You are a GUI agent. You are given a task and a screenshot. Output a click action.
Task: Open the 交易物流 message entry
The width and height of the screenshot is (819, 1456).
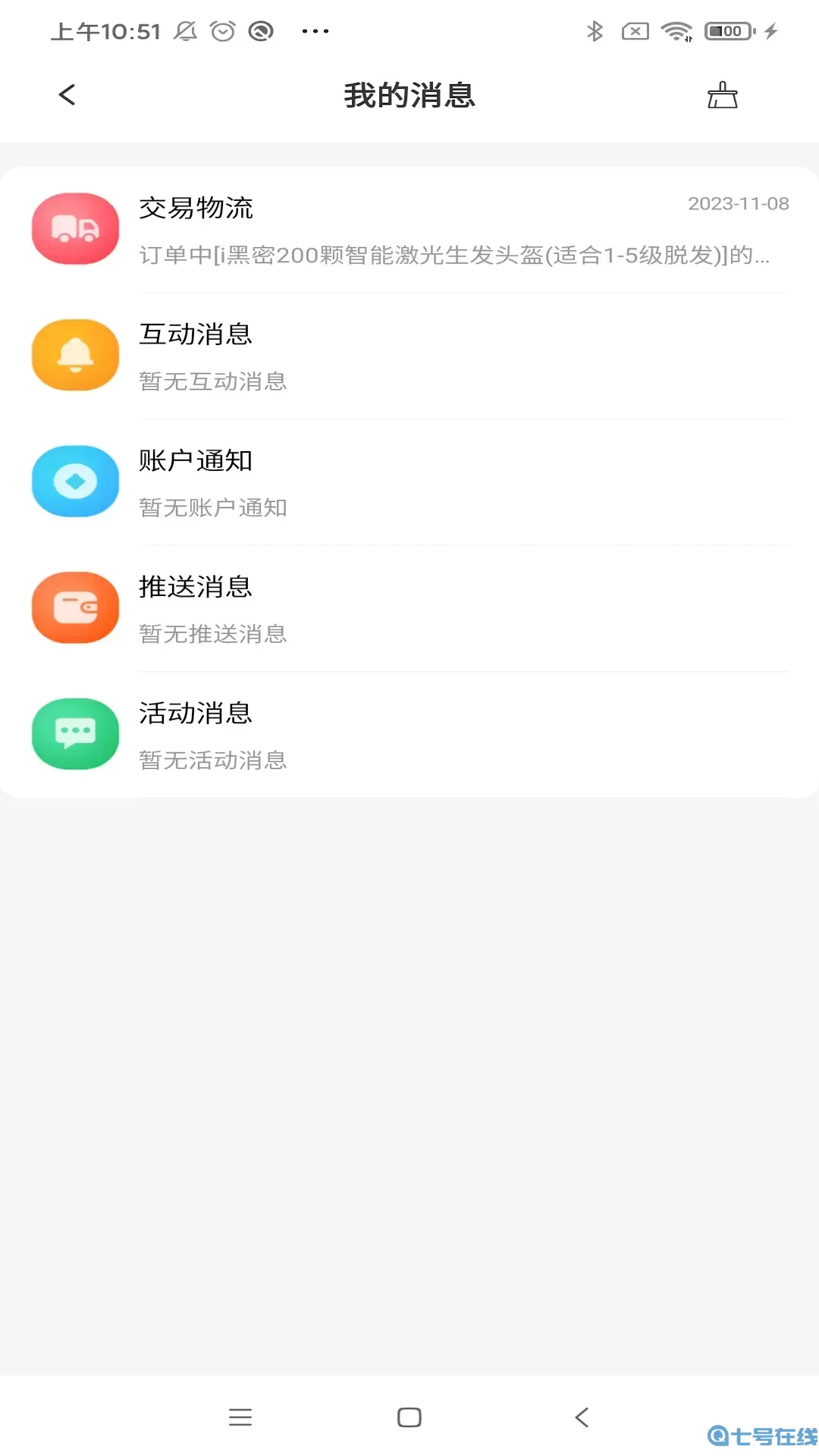click(409, 228)
